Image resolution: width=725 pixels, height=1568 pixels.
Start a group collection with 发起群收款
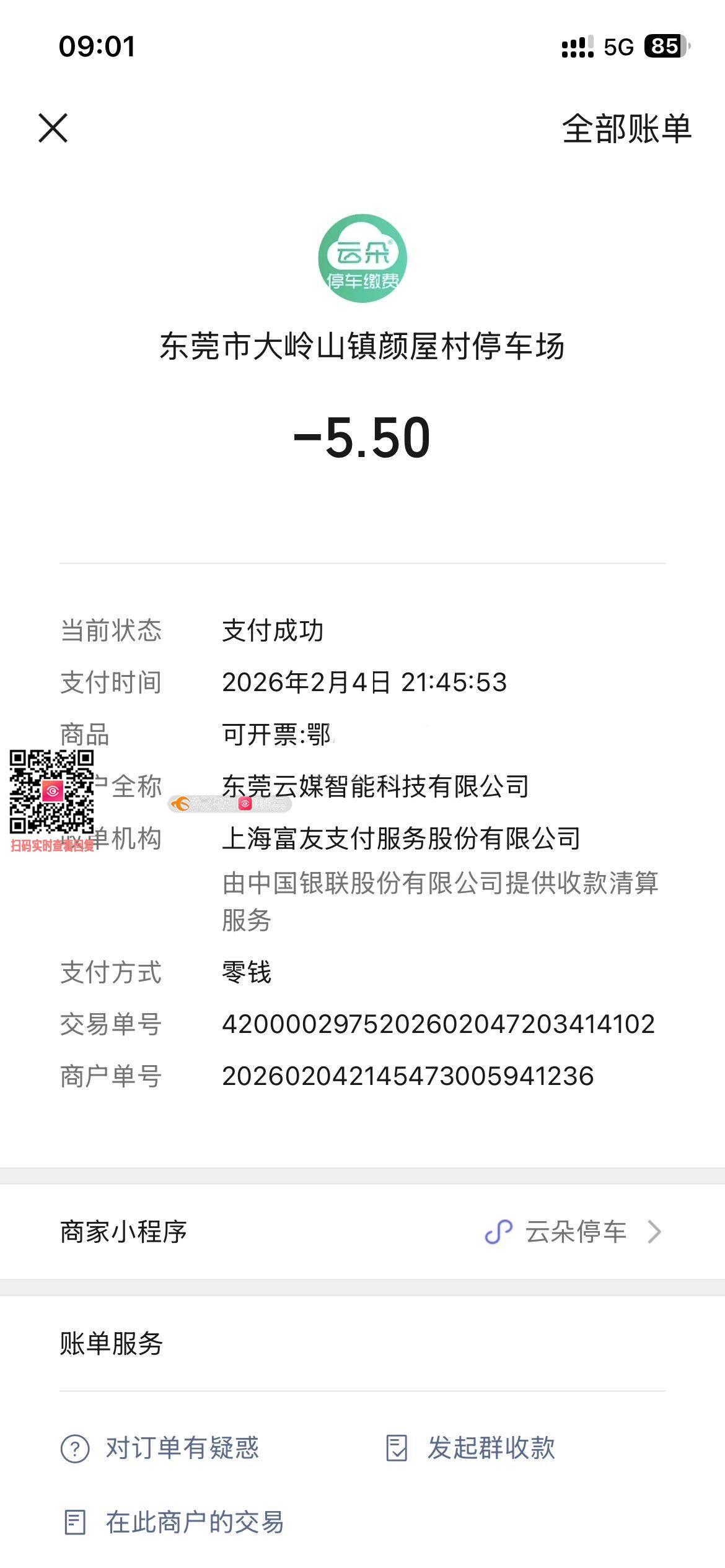[x=471, y=1448]
